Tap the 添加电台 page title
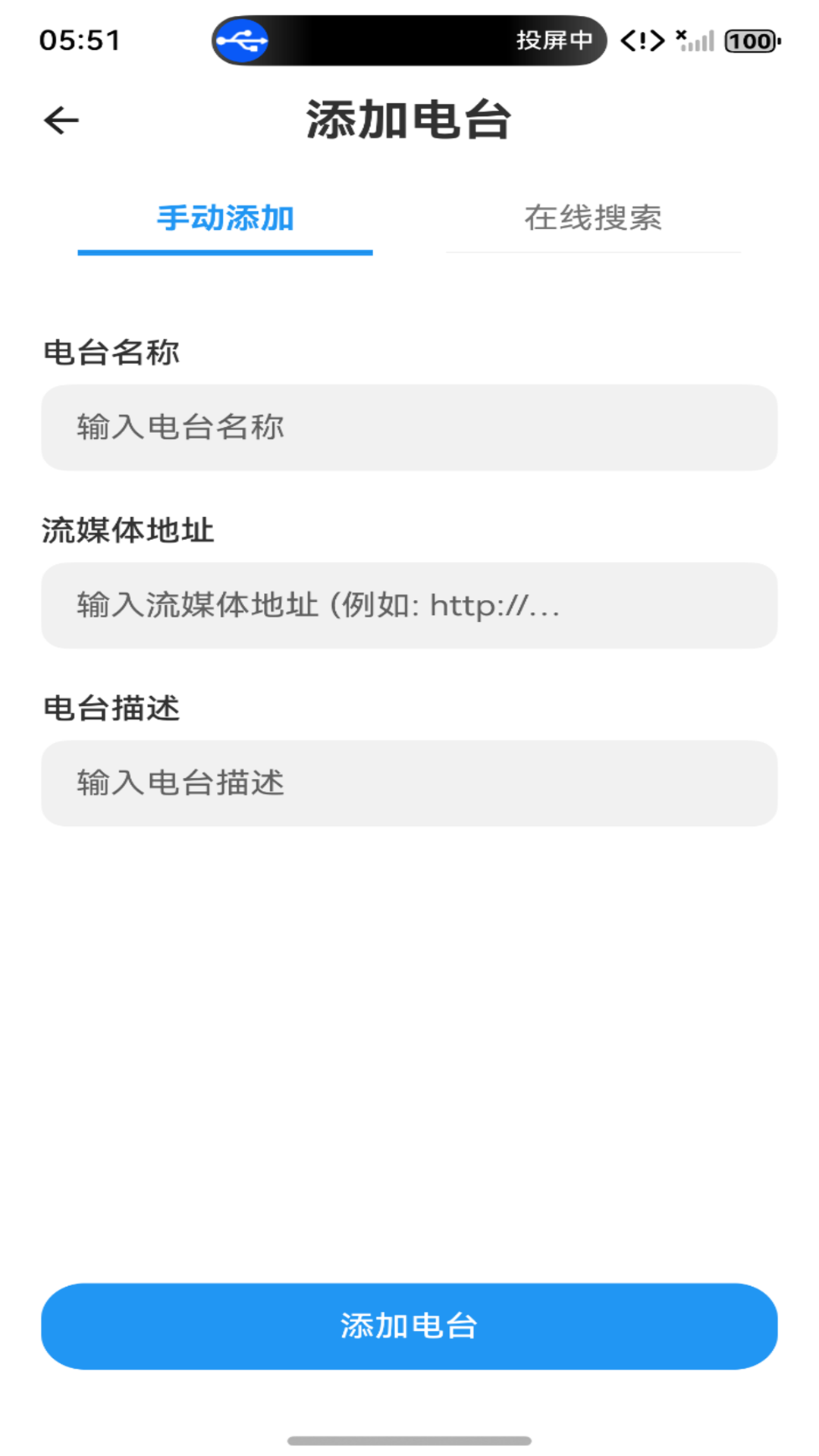Viewport: 819px width, 1456px height. coord(409,119)
